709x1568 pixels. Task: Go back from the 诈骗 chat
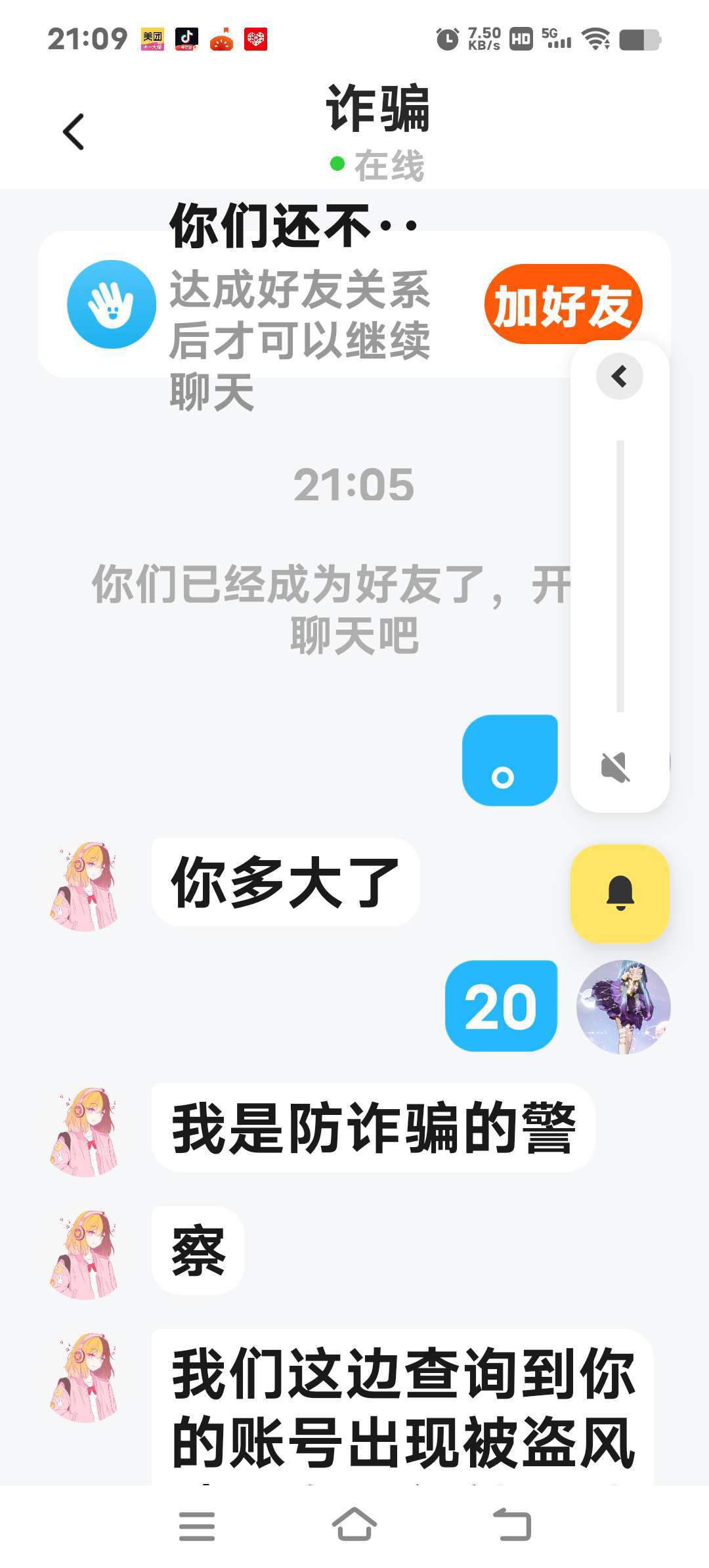(x=74, y=132)
